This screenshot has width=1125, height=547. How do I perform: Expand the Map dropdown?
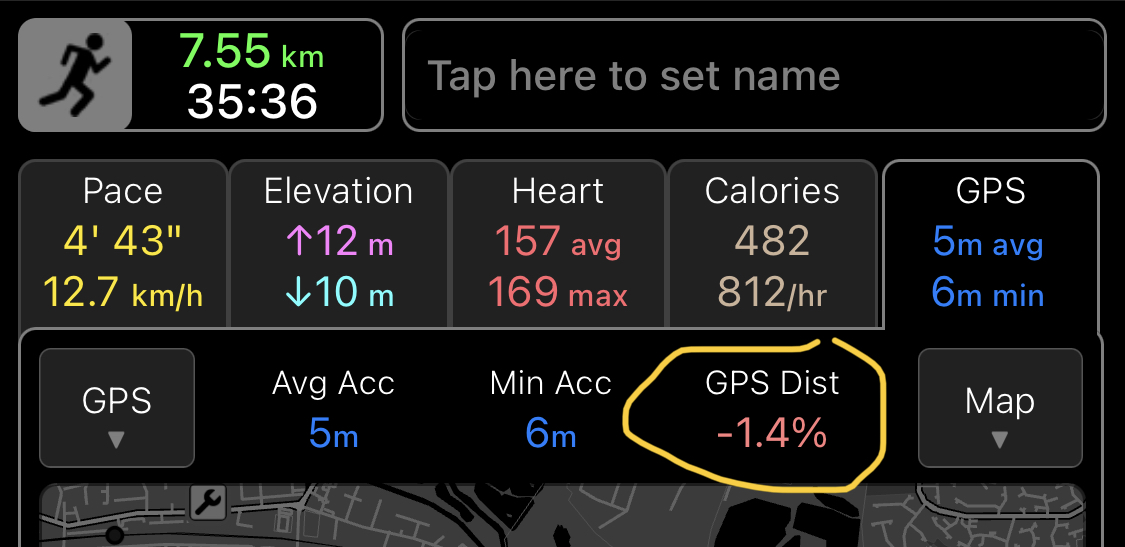pyautogui.click(x=999, y=408)
